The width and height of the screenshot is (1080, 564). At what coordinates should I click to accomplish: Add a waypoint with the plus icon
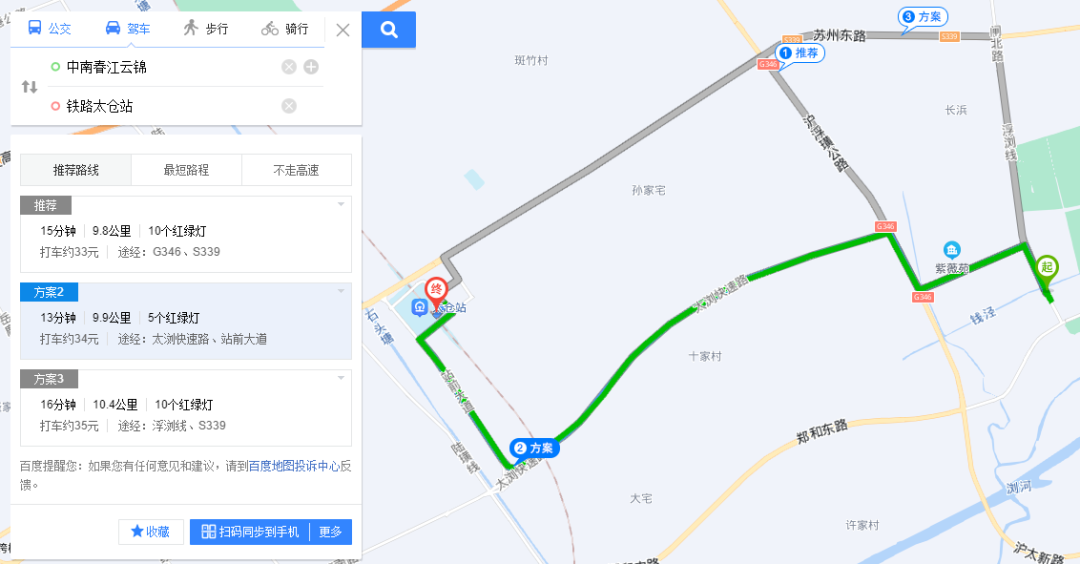311,67
